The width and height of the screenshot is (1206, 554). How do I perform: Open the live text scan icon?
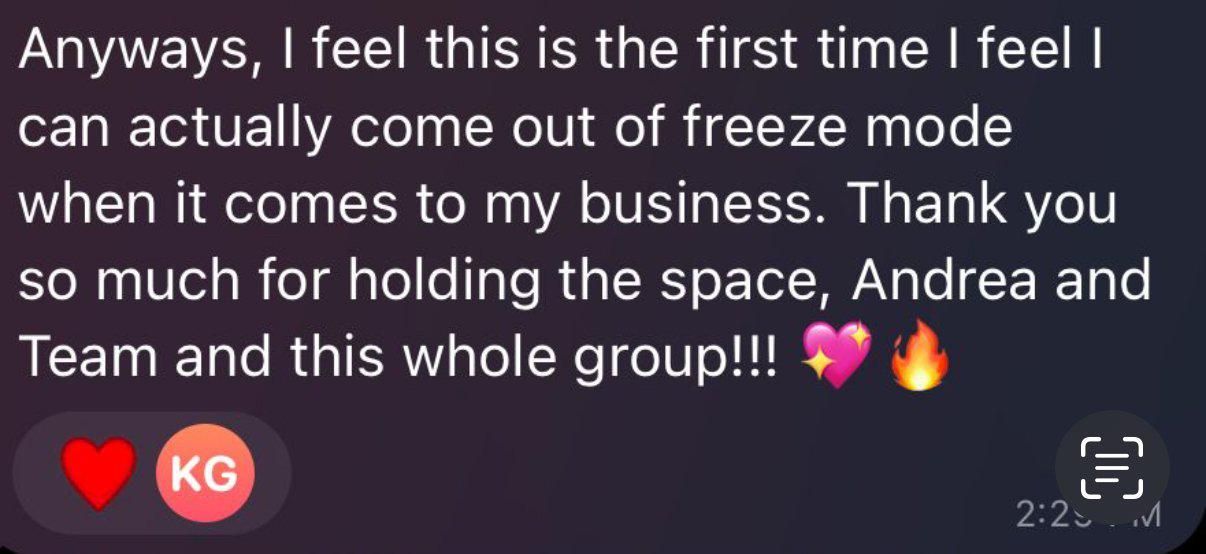[x=1112, y=467]
